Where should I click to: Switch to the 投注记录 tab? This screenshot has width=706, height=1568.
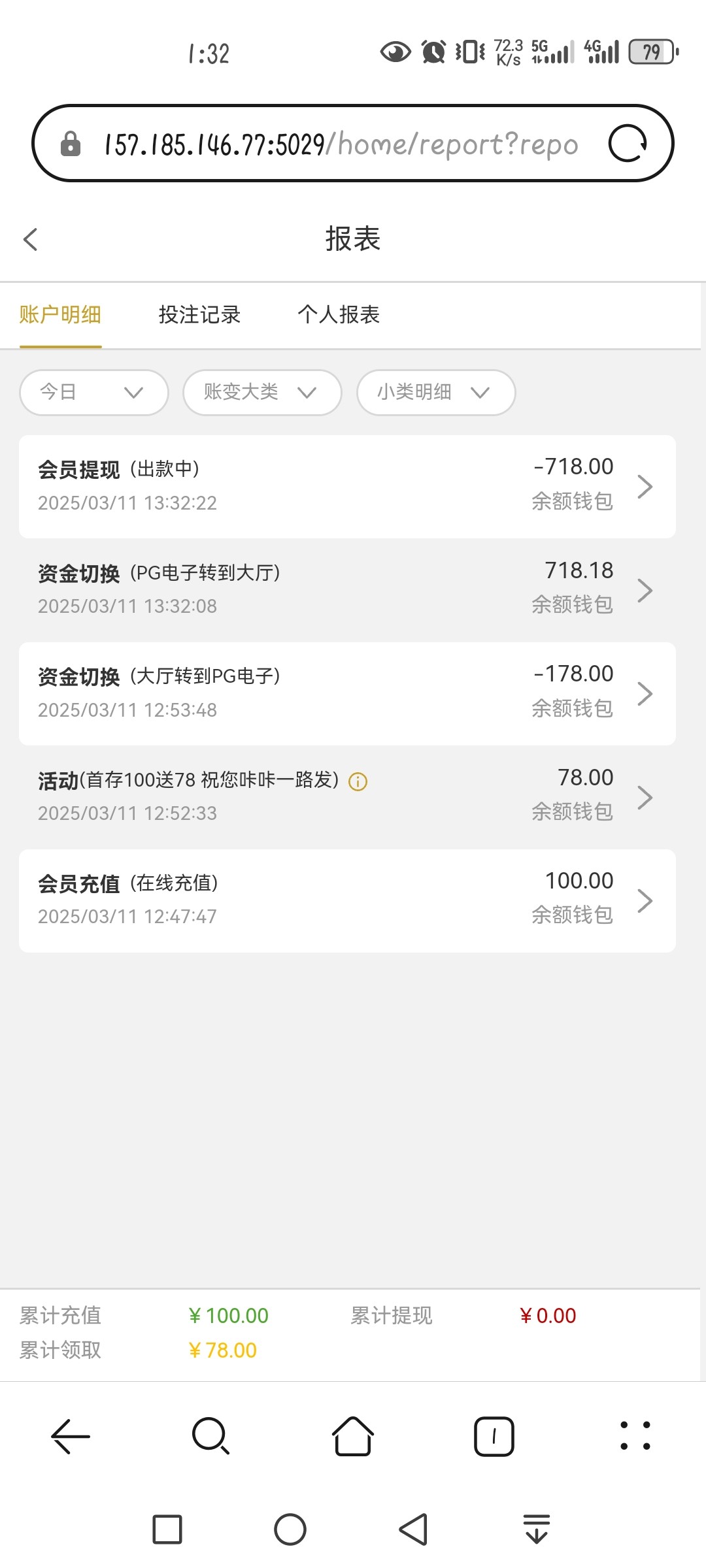199,315
